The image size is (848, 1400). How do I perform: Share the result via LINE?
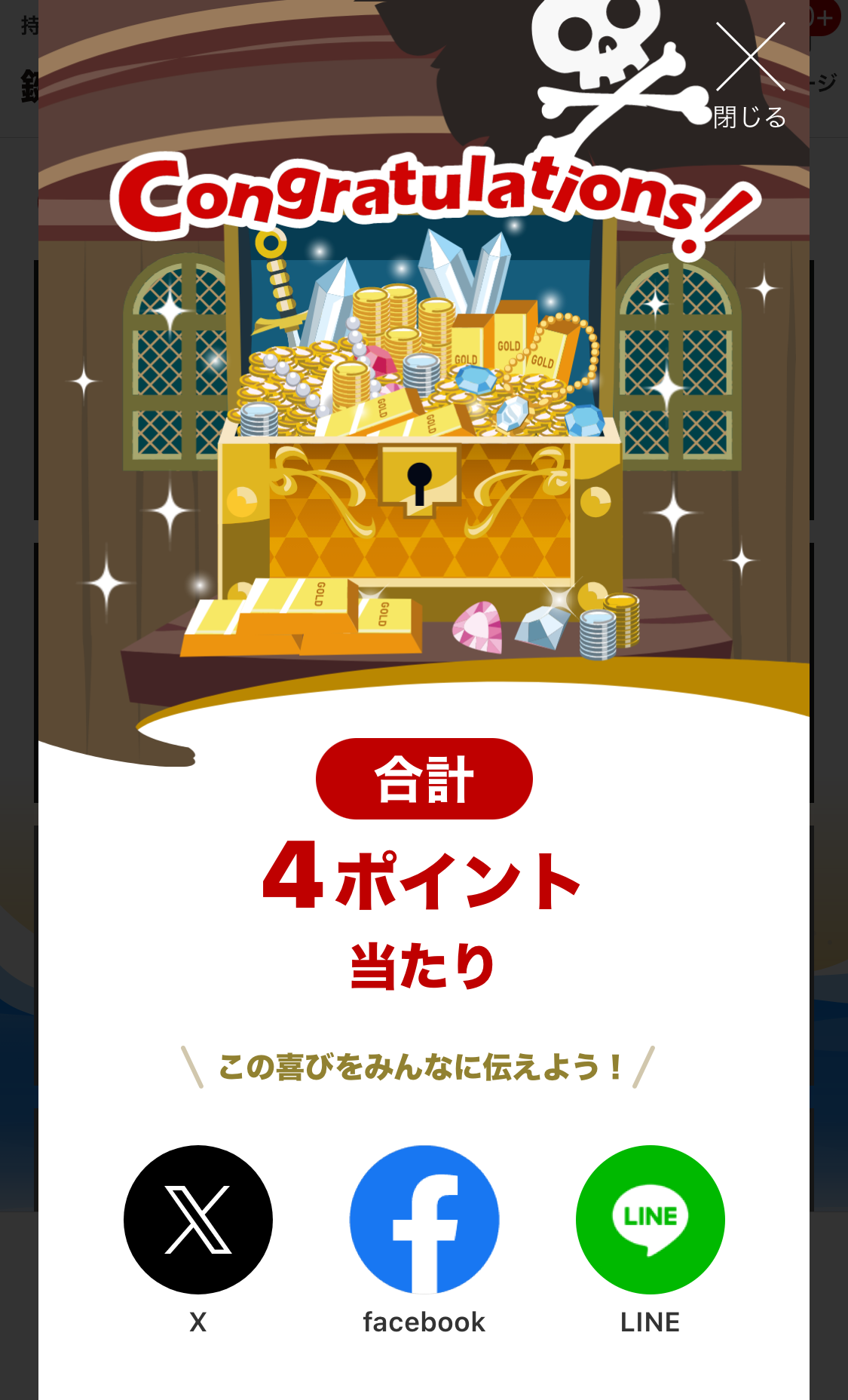pos(650,1219)
